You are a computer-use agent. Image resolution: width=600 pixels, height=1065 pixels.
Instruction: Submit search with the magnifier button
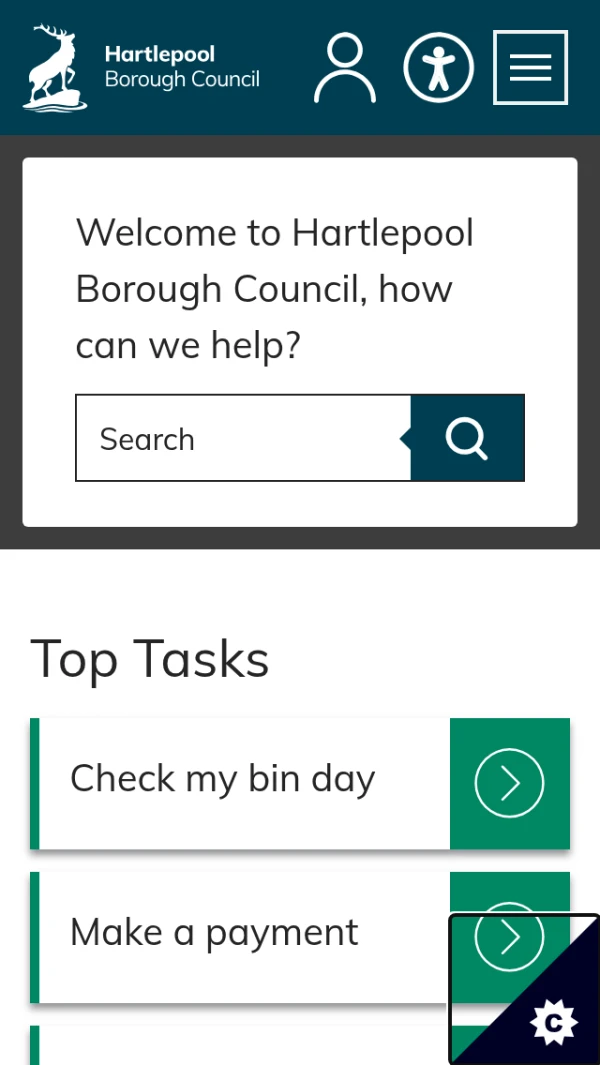467,438
